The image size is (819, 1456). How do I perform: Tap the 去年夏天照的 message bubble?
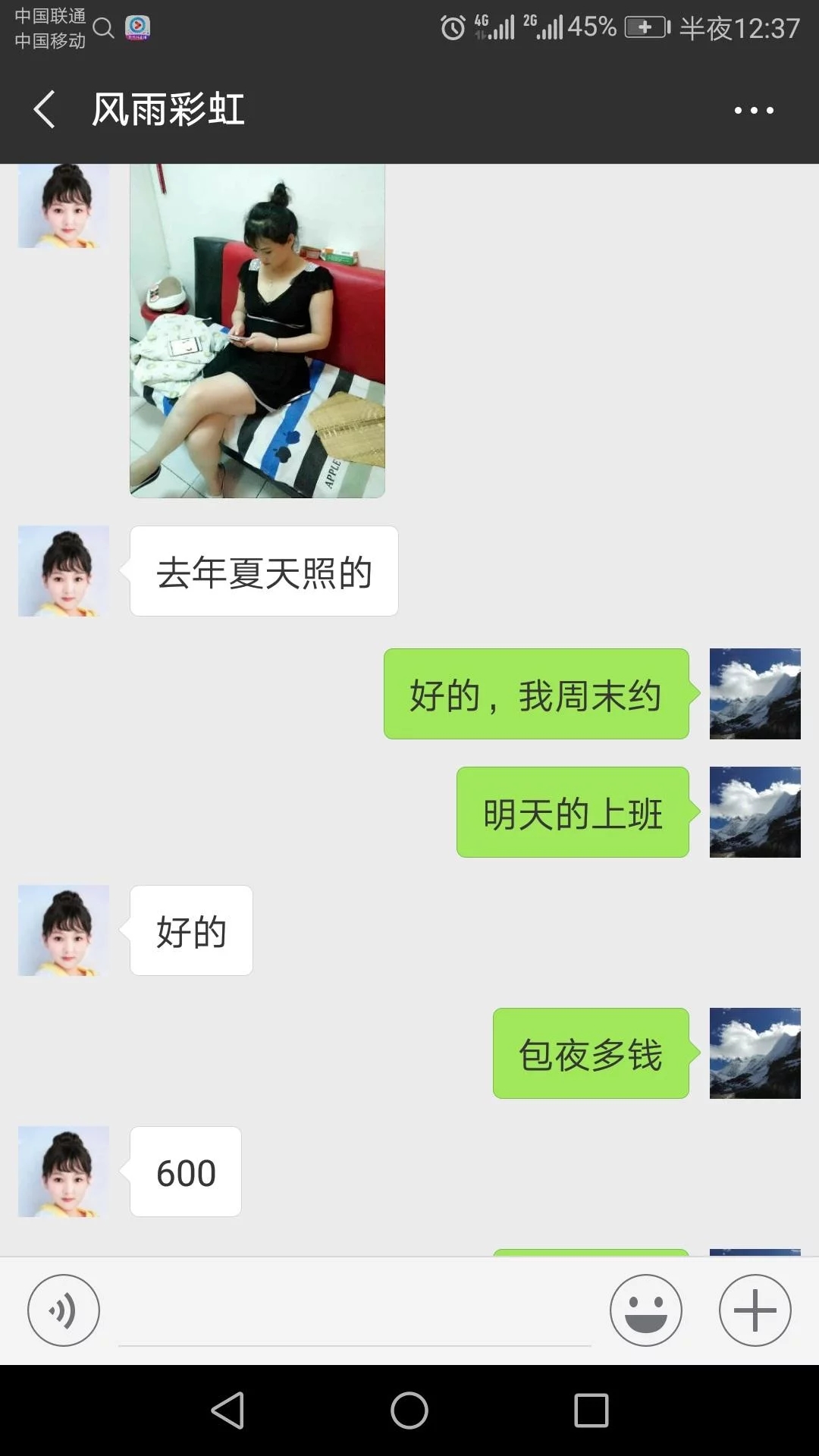(x=264, y=571)
